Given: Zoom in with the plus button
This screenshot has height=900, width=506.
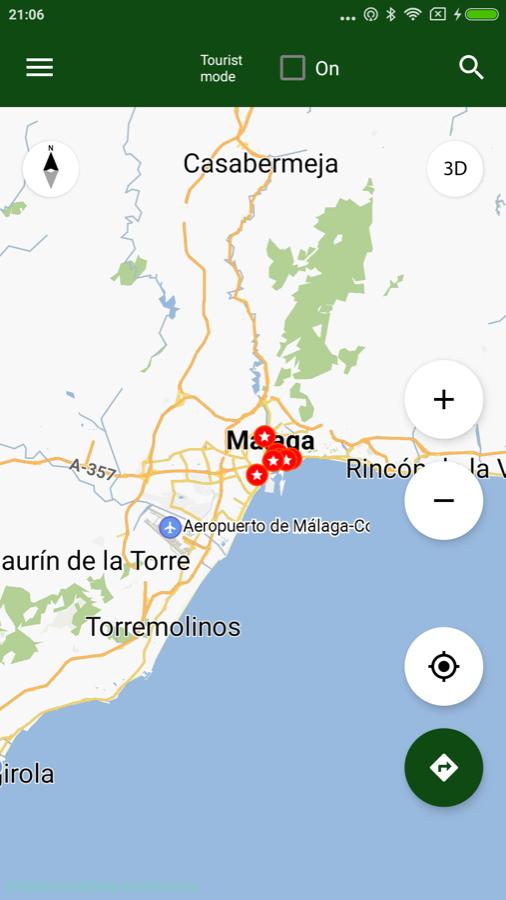Looking at the screenshot, I should point(443,399).
